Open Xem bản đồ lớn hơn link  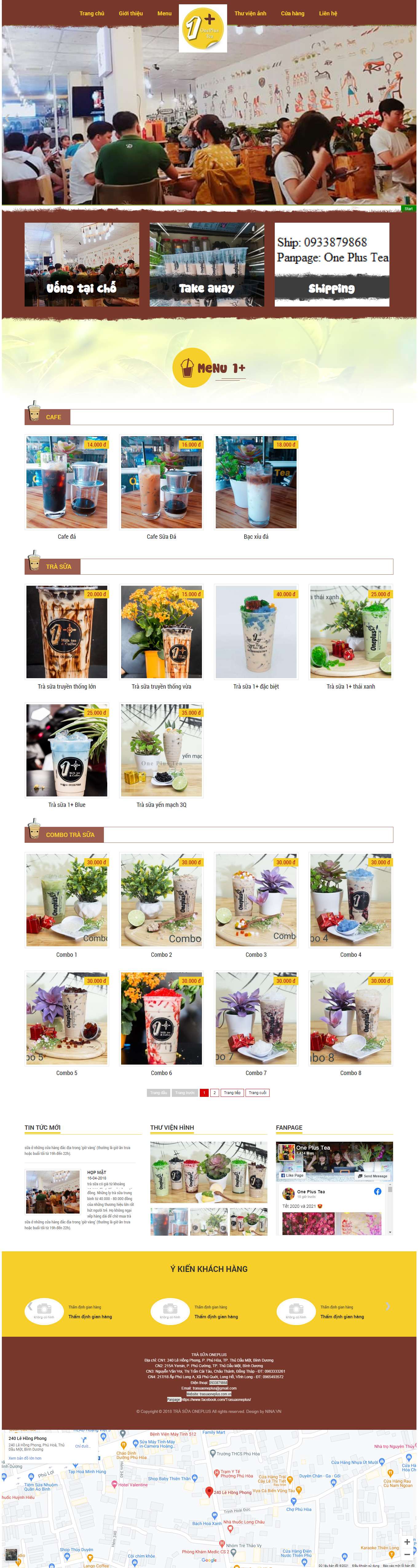pos(25,1458)
